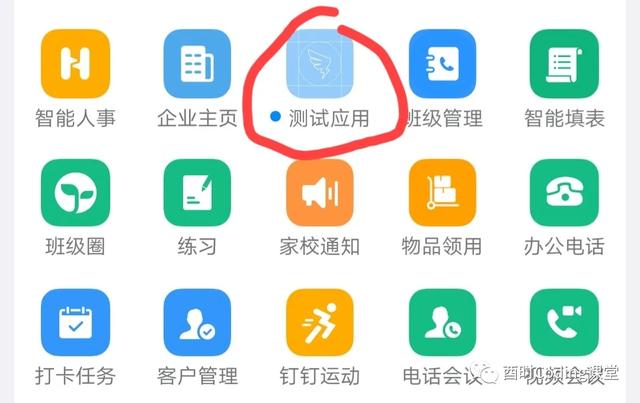Image resolution: width=640 pixels, height=403 pixels.
Task: Open 企业主页
Action: click(x=197, y=65)
